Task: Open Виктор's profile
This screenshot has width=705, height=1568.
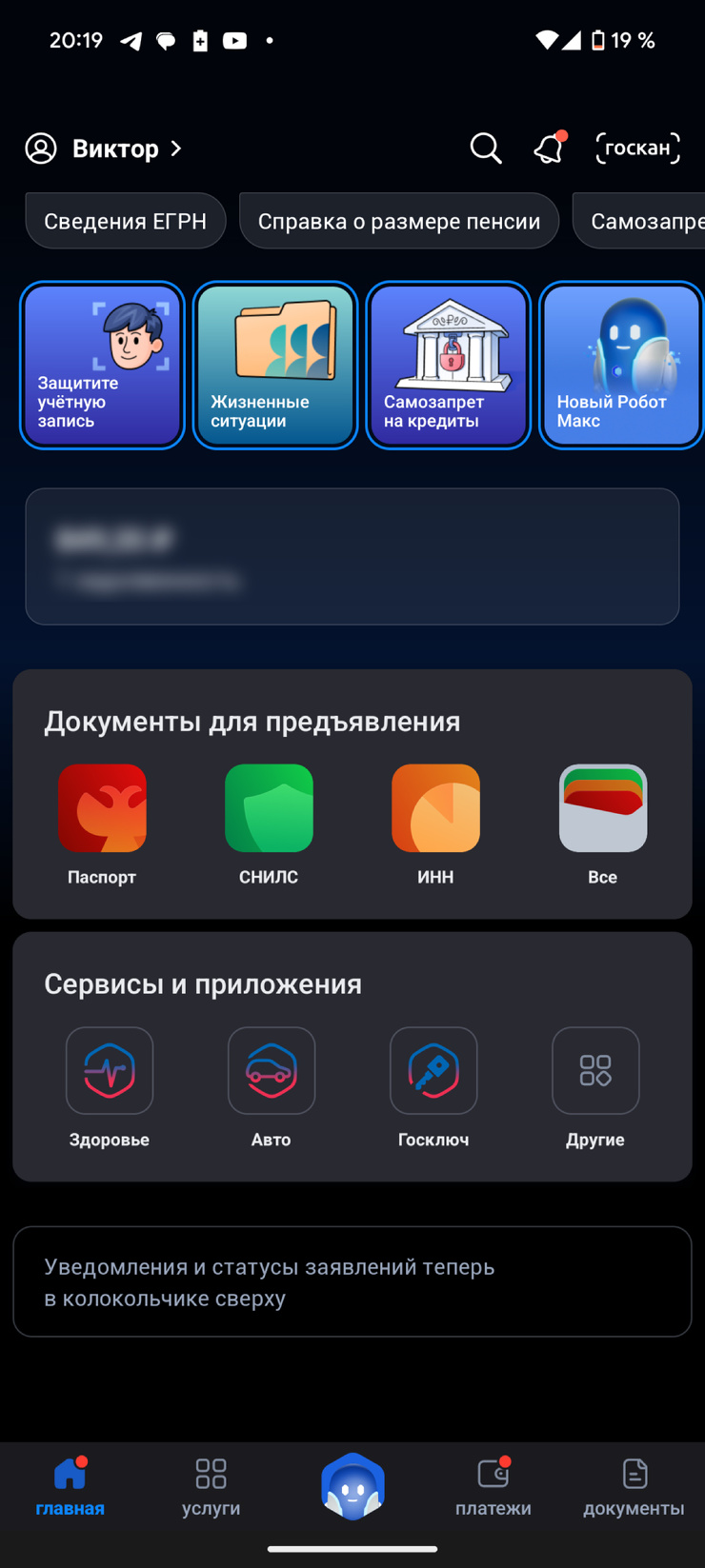Action: tap(104, 149)
